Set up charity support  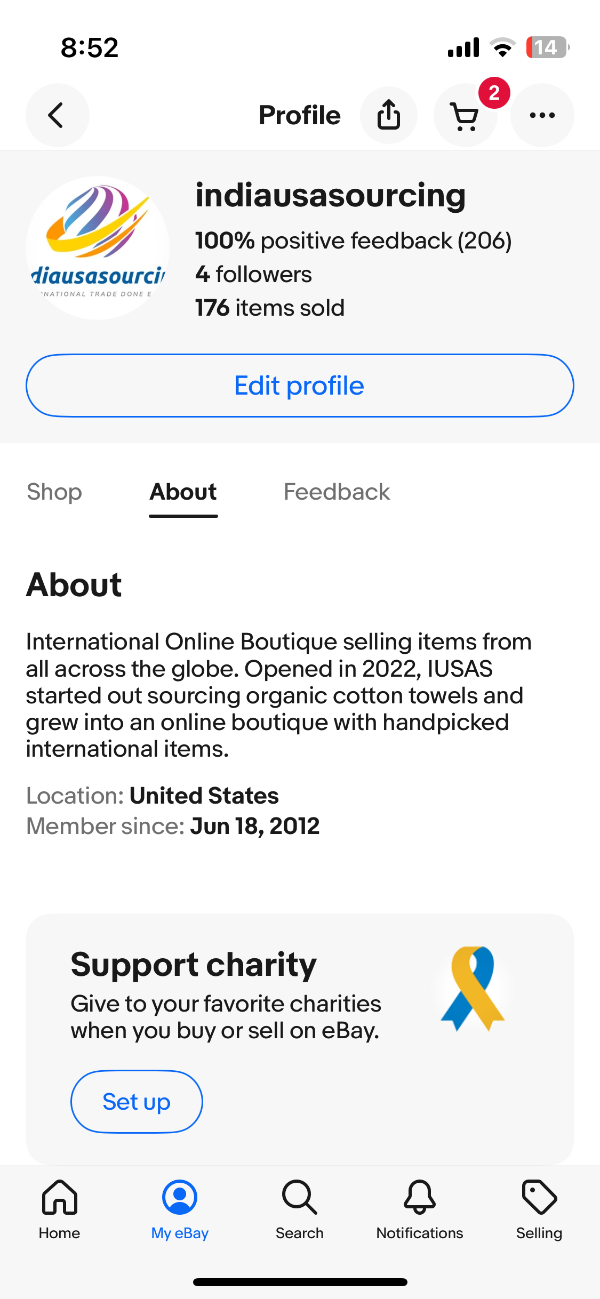(136, 1102)
